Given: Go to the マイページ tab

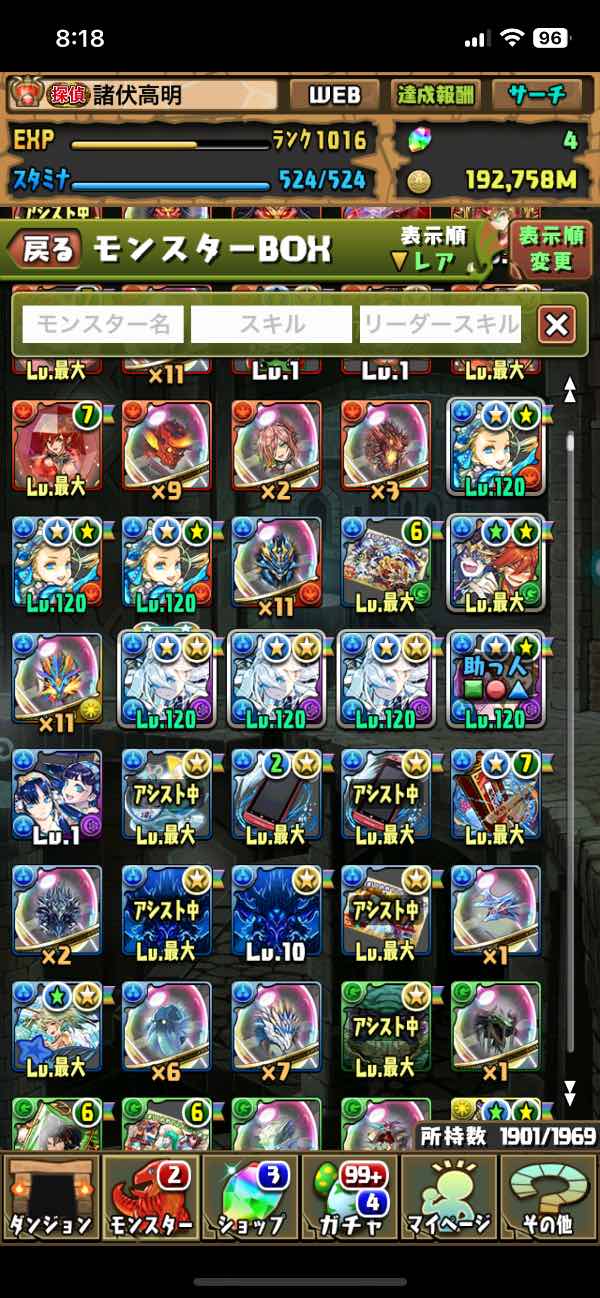Looking at the screenshot, I should 449,1195.
